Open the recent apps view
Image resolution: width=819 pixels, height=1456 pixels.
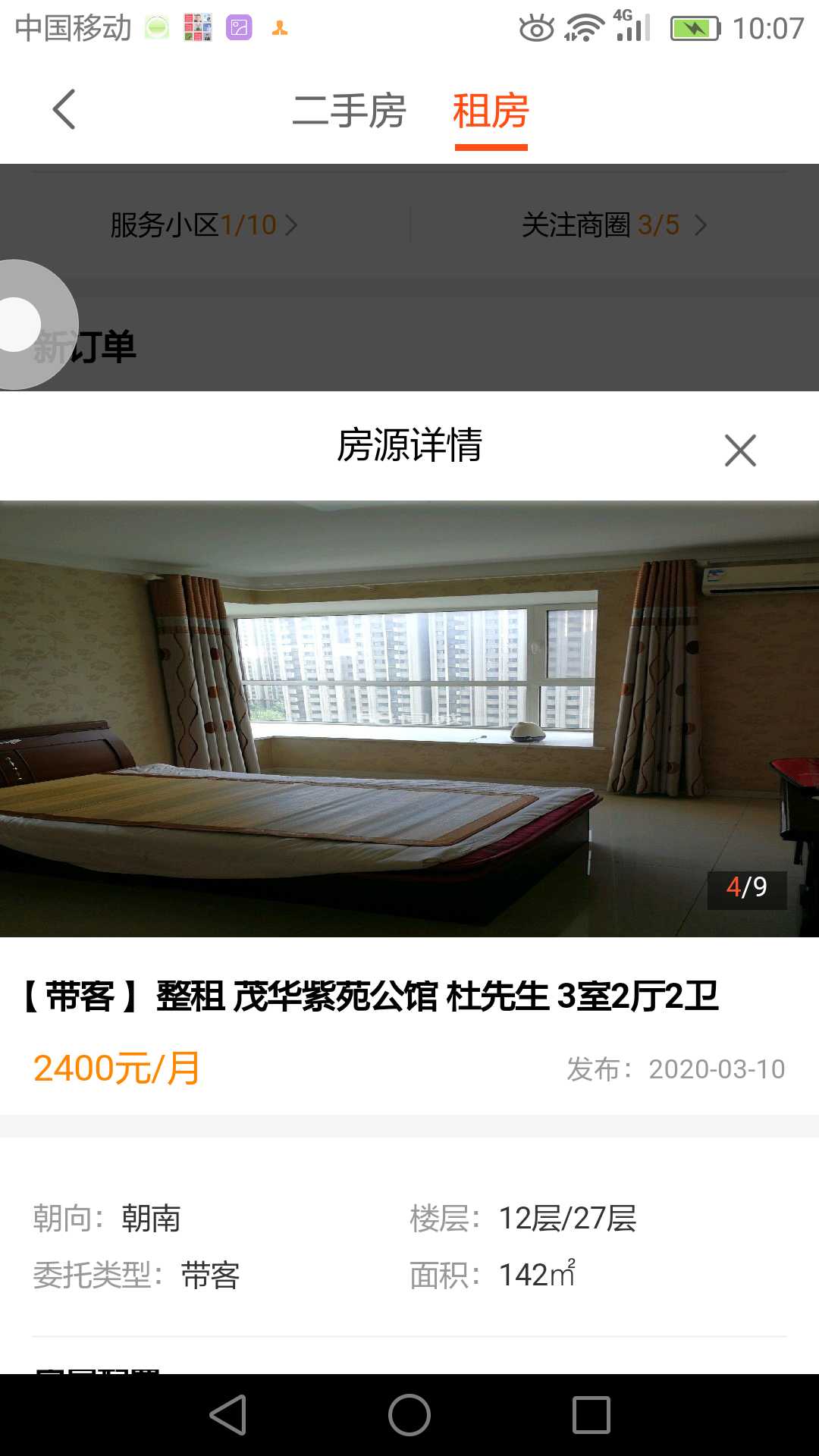click(x=591, y=1415)
